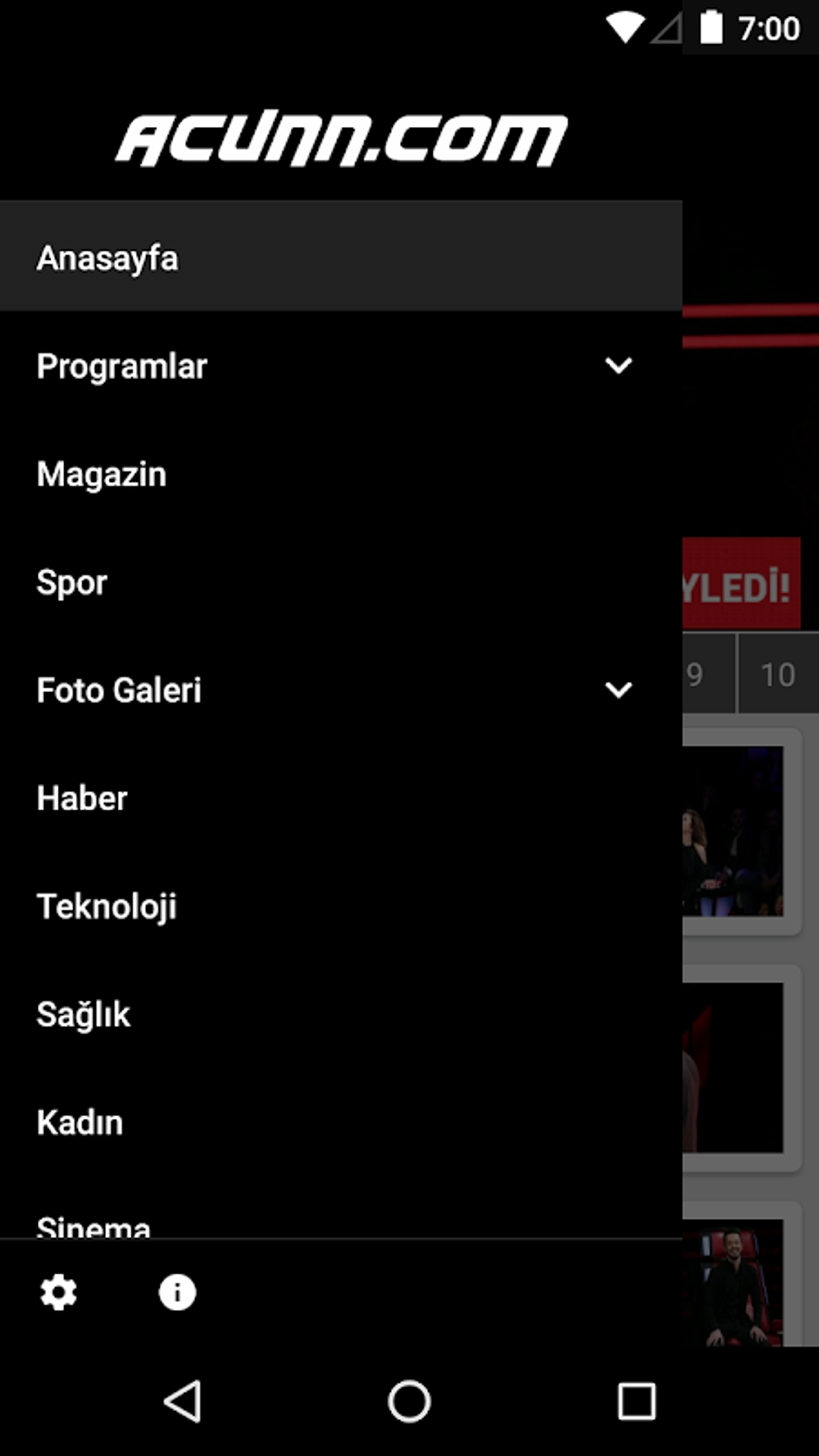This screenshot has width=819, height=1456.
Task: Tap the info icon at the bottom
Action: coord(177,1292)
